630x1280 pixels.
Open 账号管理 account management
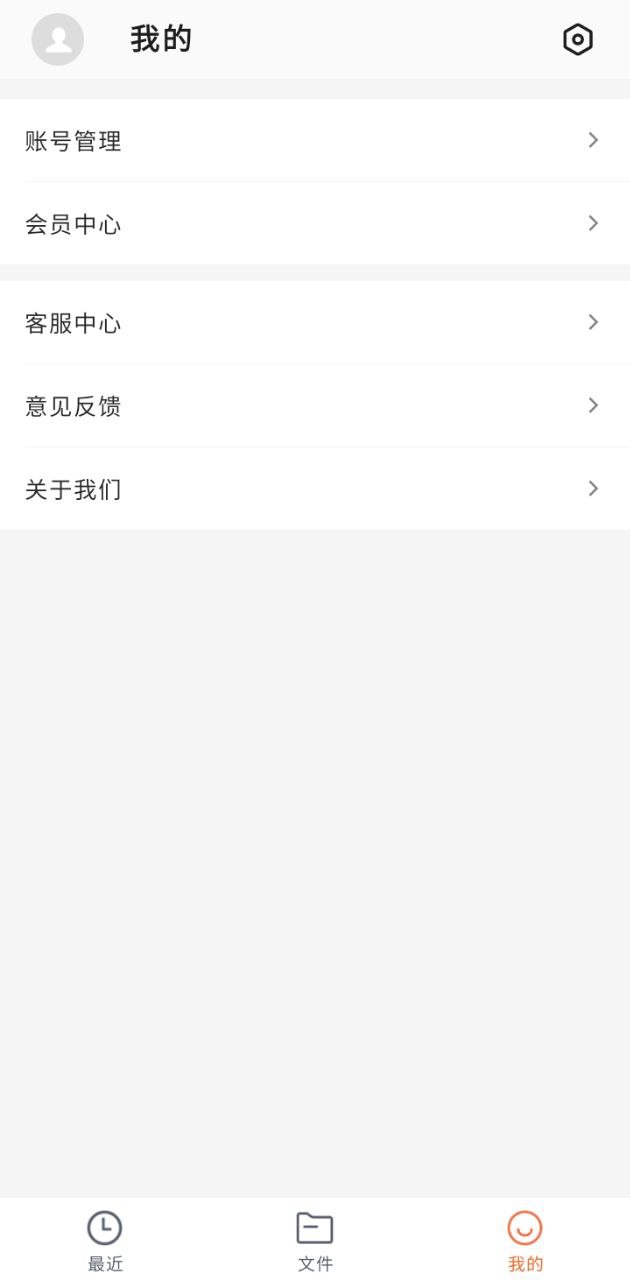pyautogui.click(x=315, y=140)
